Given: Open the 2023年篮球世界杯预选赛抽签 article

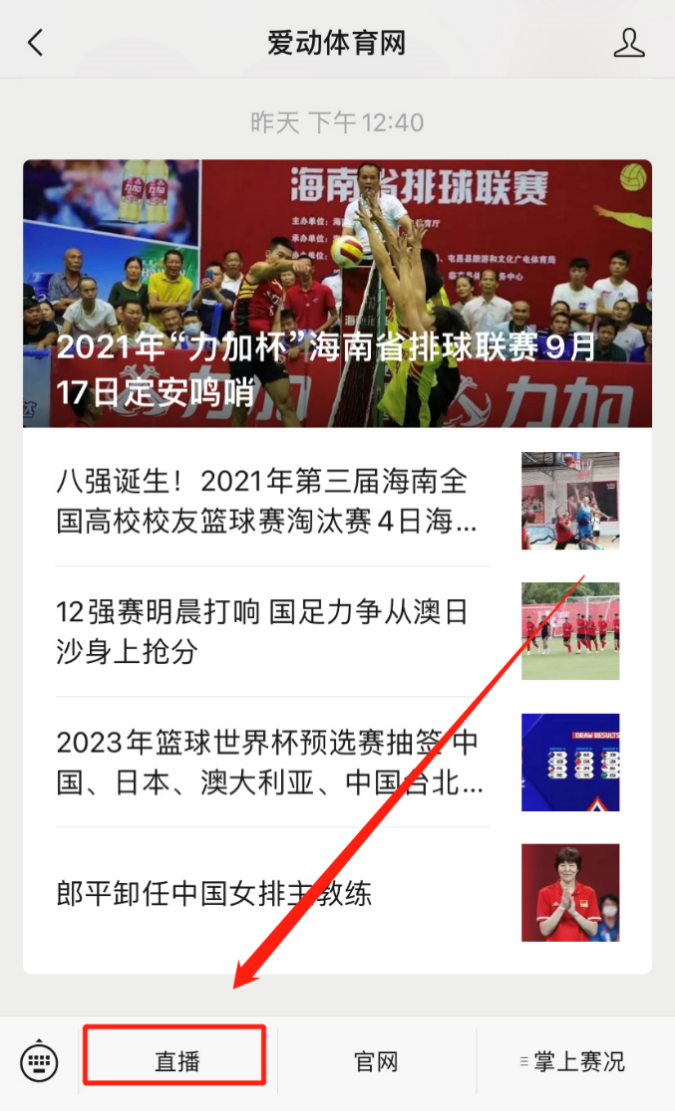Looking at the screenshot, I should pos(270,762).
